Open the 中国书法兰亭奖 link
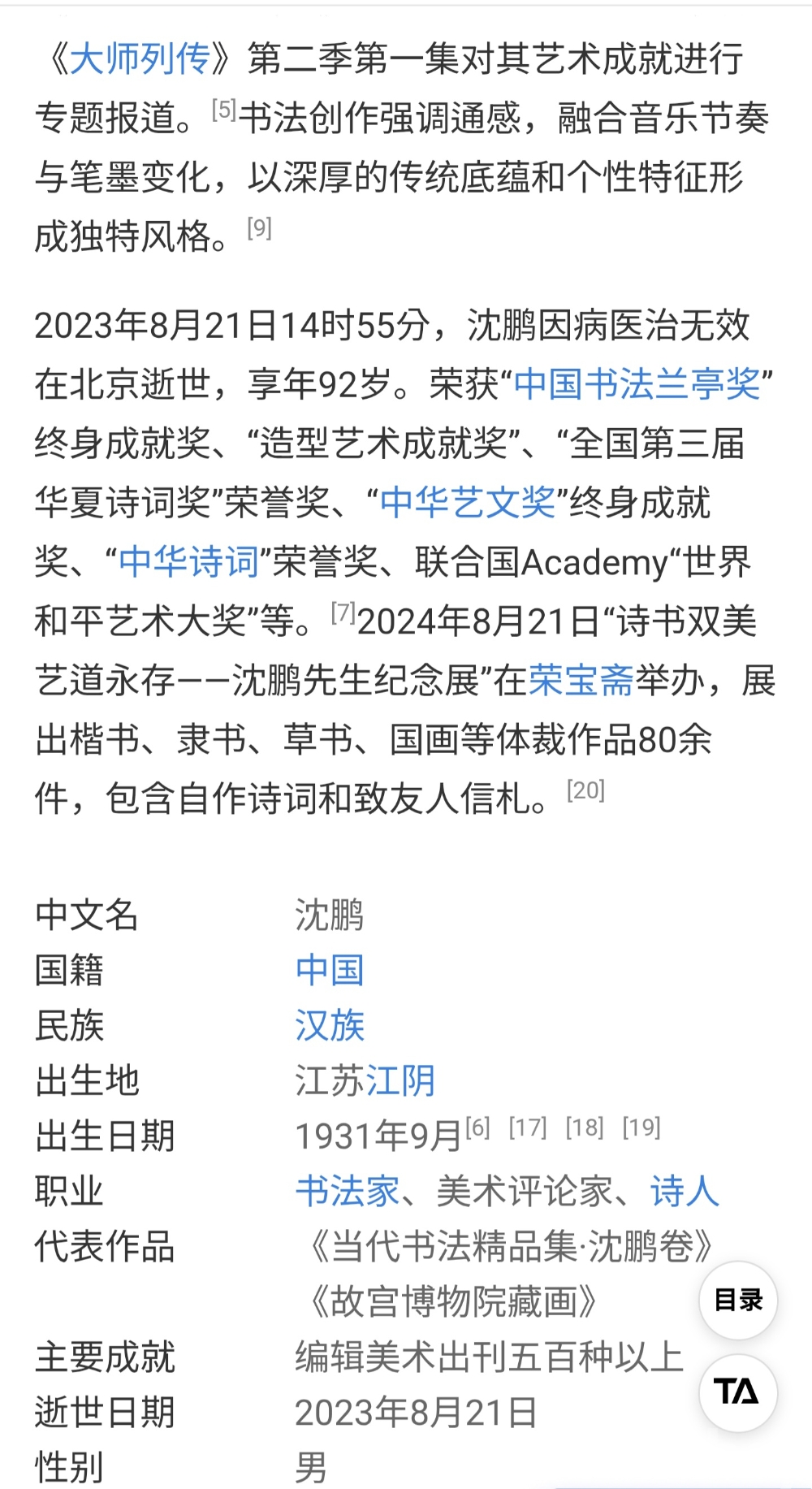Viewport: 812px width, 1489px height. [637, 384]
